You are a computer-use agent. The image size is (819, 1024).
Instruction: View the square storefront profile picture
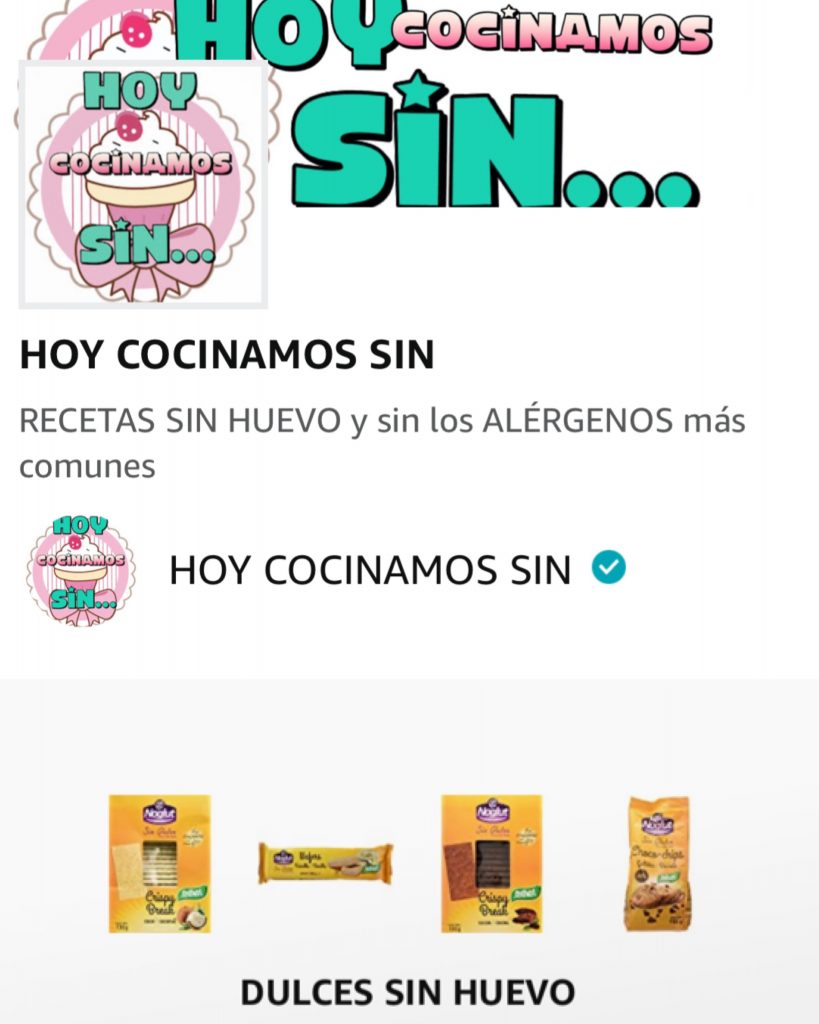[x=143, y=184]
